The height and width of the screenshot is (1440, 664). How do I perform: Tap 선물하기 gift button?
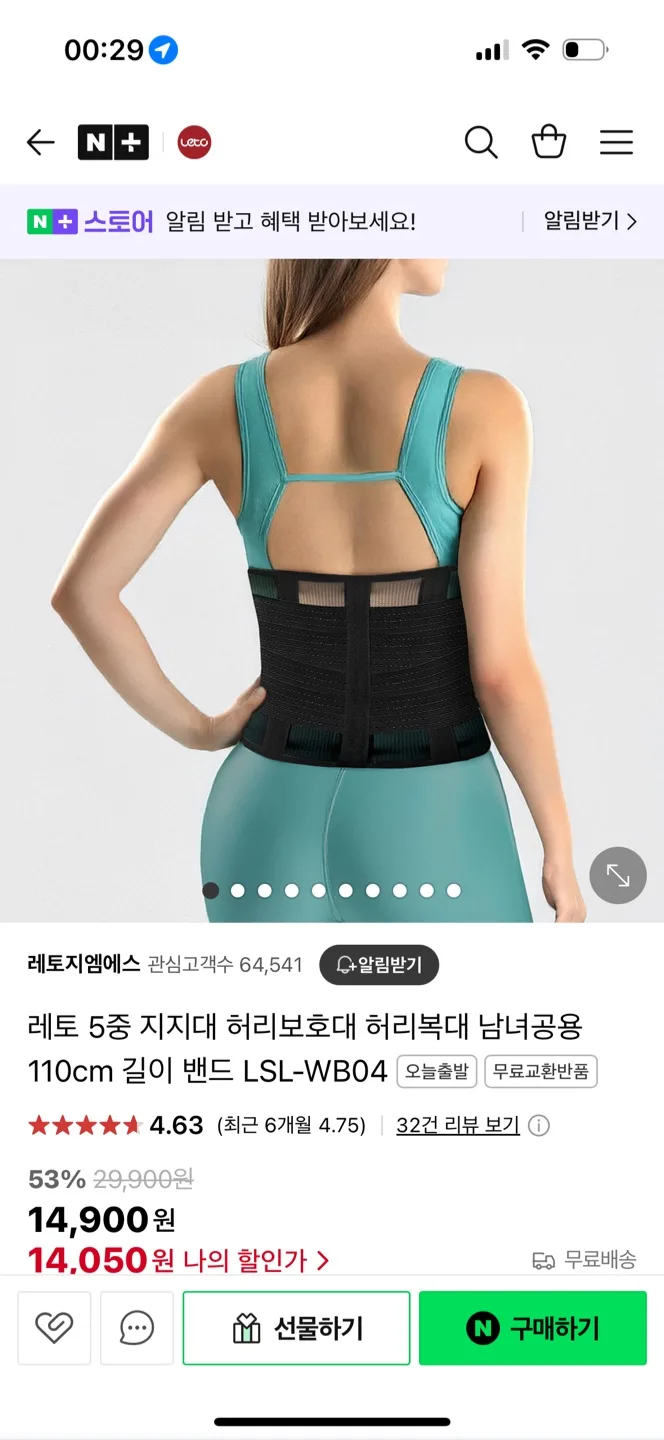click(x=296, y=1328)
